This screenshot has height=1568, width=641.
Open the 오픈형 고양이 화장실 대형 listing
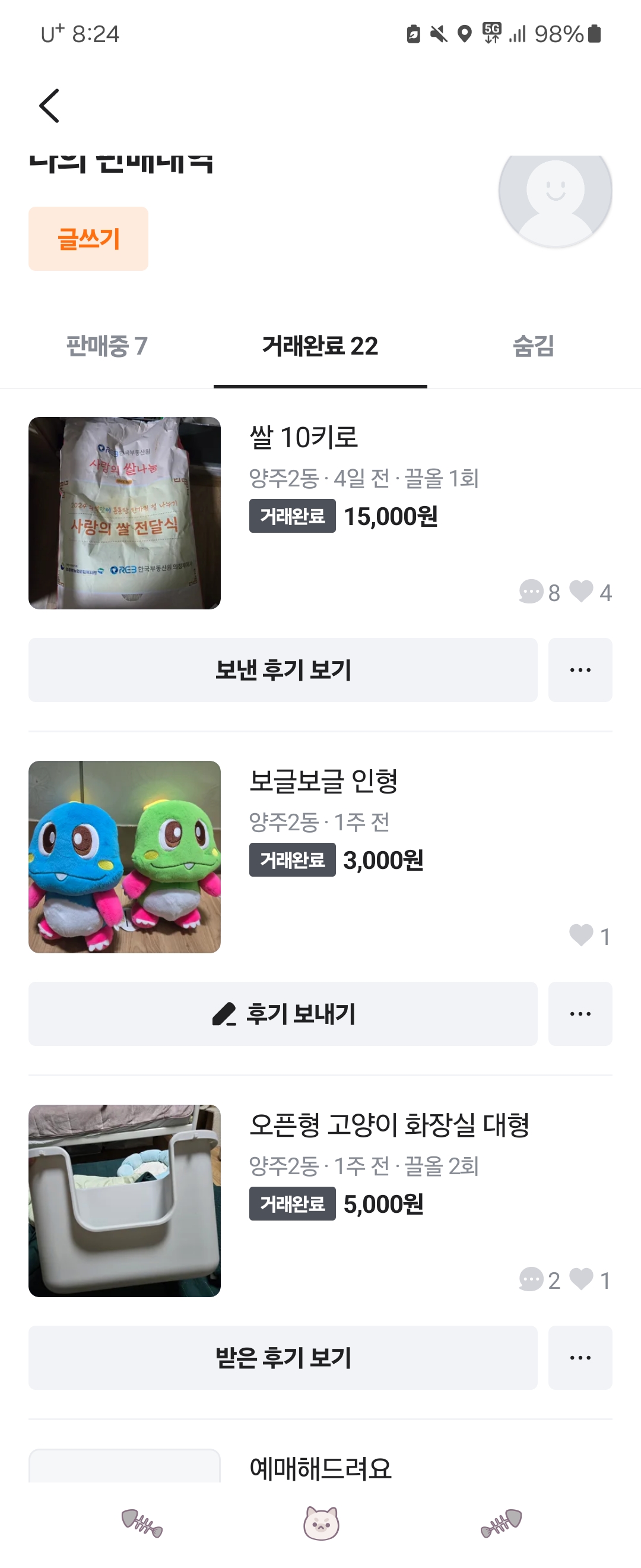[389, 1125]
